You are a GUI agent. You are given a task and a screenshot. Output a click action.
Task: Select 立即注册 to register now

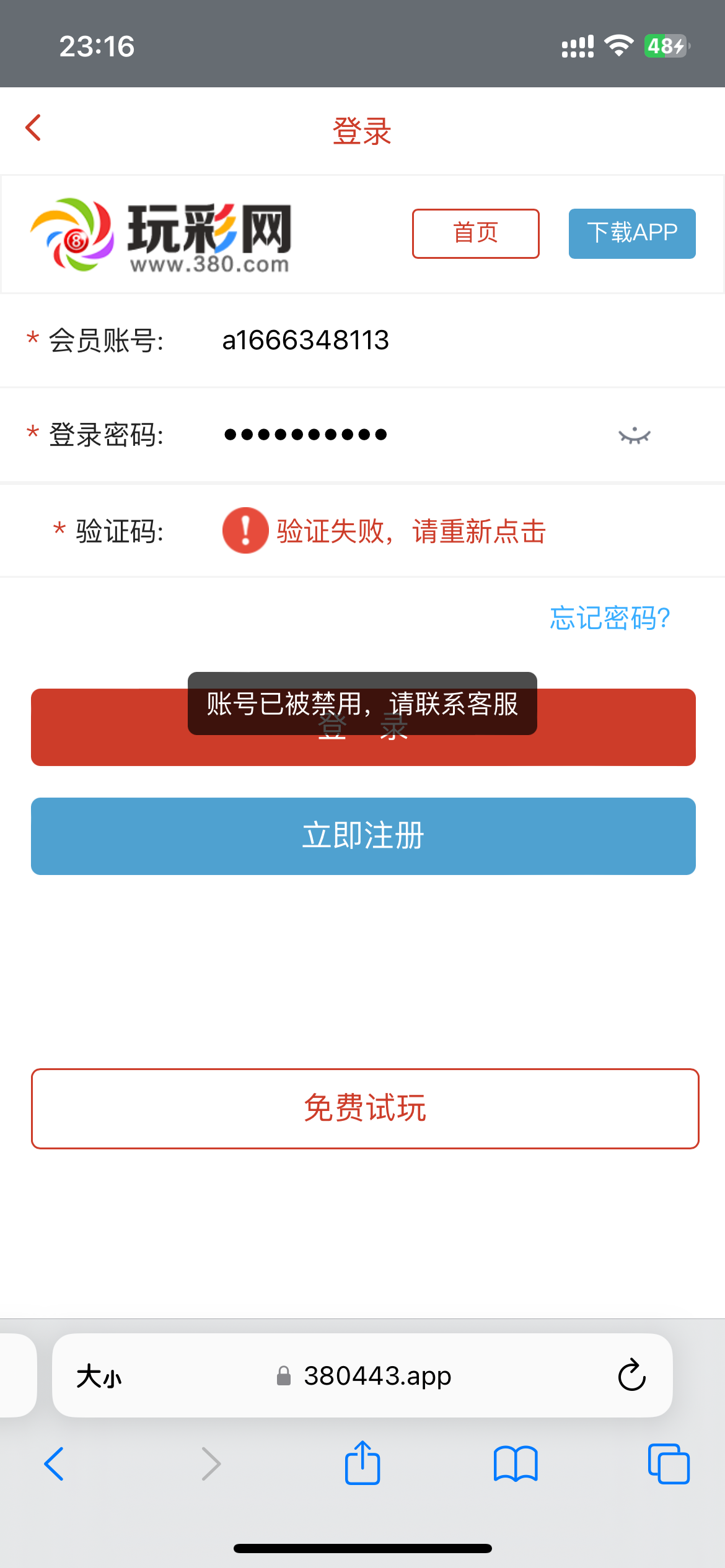pyautogui.click(x=363, y=836)
